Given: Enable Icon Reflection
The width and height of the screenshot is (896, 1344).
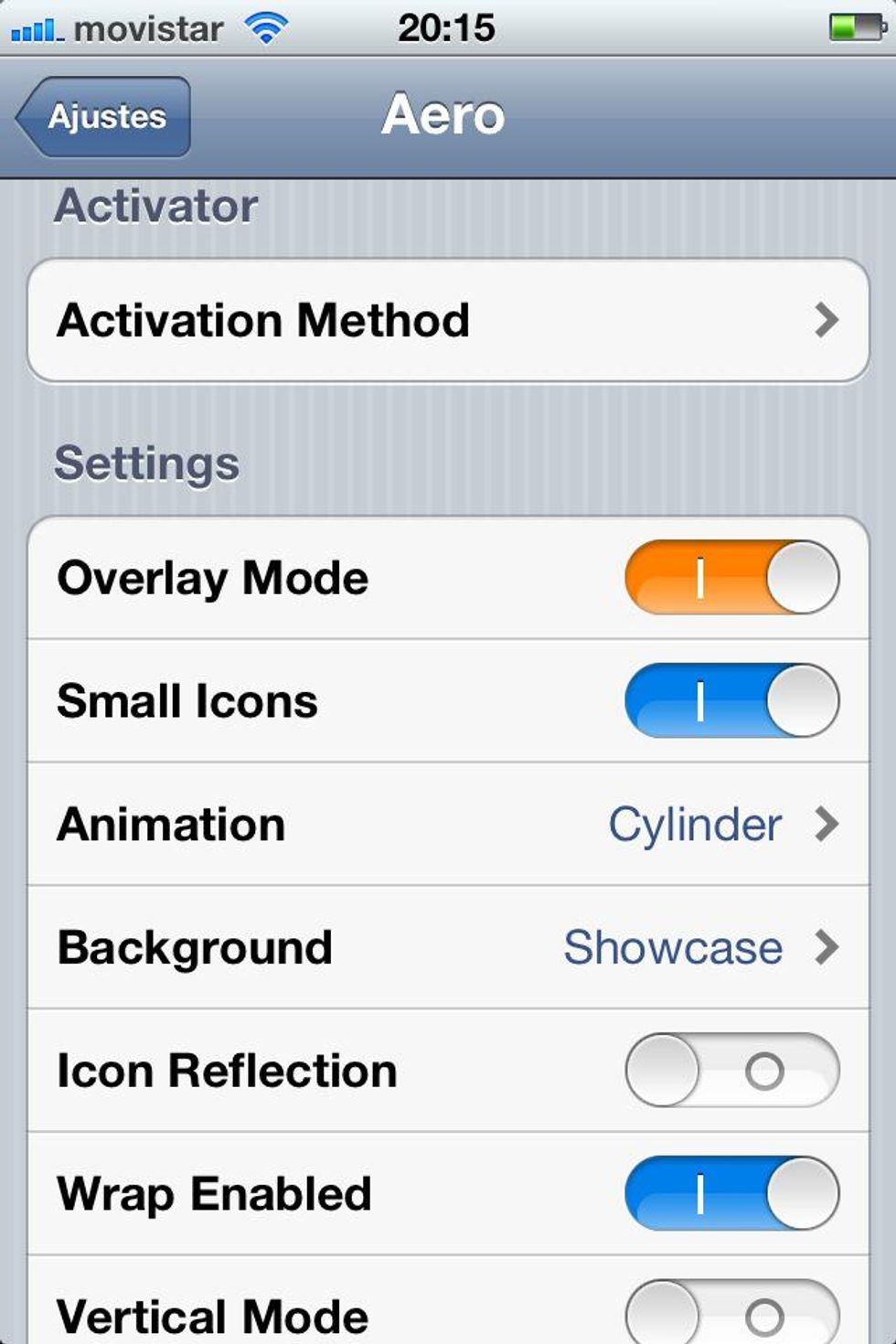Looking at the screenshot, I should tap(731, 1071).
